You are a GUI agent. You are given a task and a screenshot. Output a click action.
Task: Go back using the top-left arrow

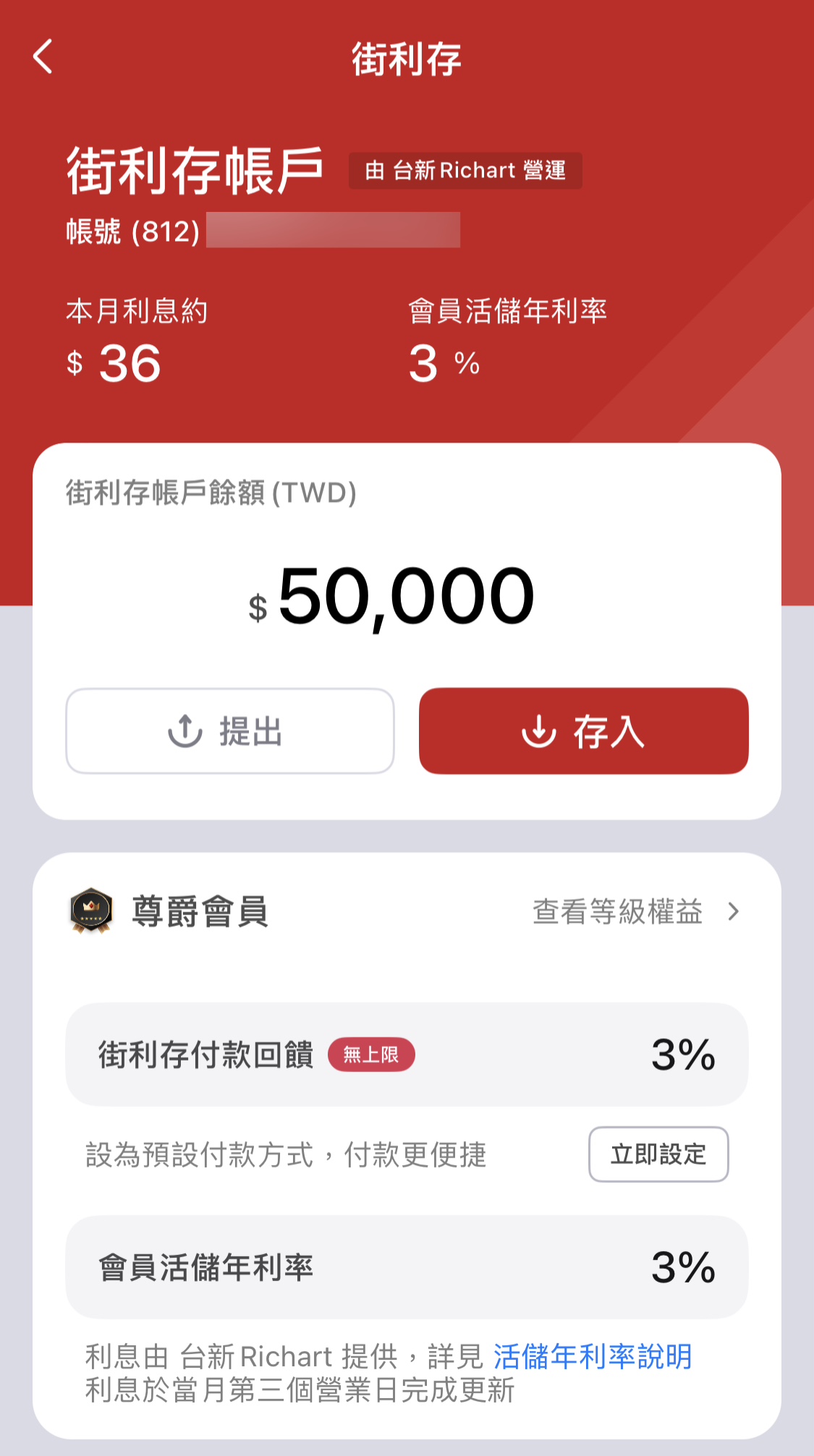pos(43,56)
